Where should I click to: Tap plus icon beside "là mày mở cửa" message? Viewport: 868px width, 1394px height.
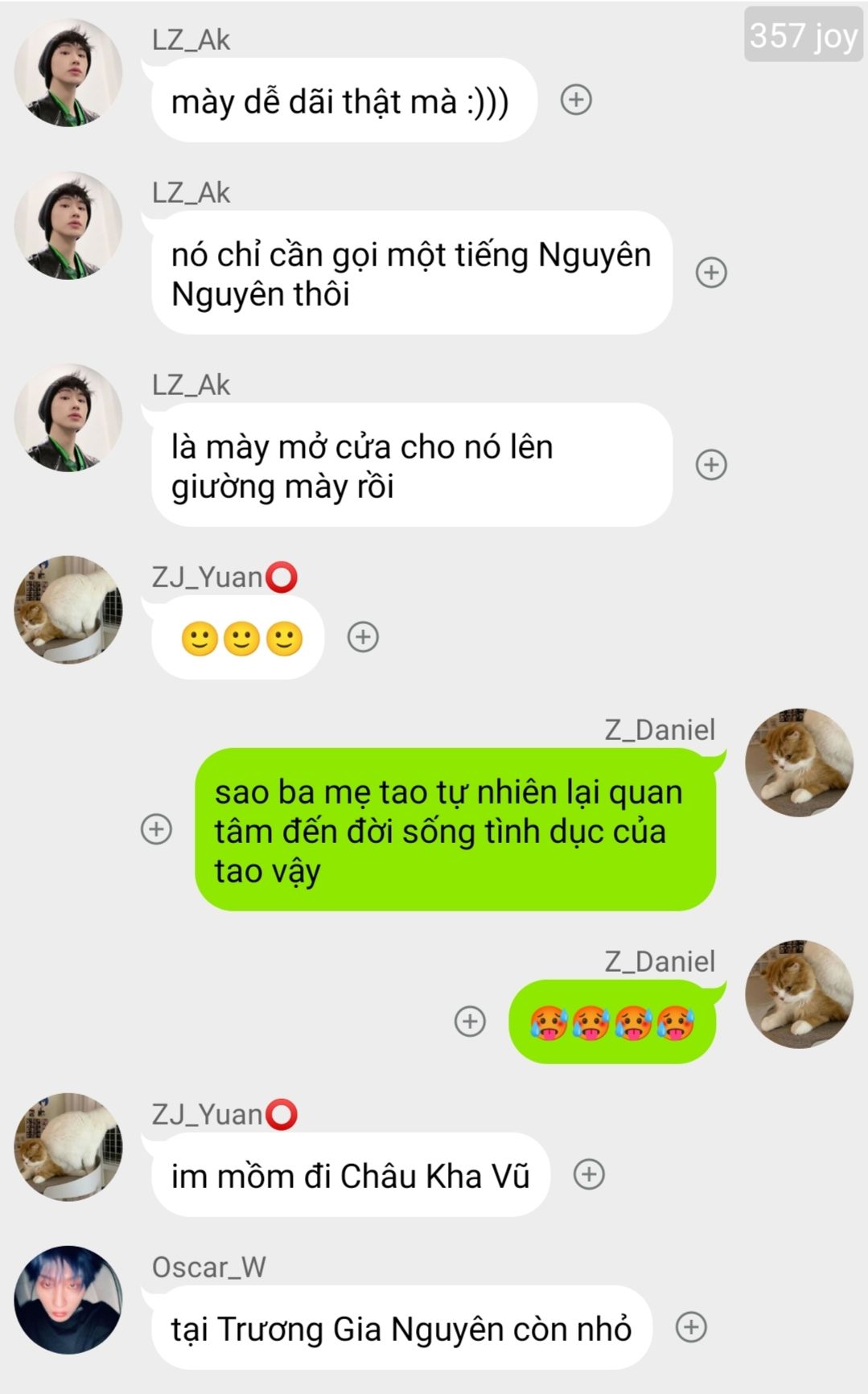pyautogui.click(x=711, y=465)
